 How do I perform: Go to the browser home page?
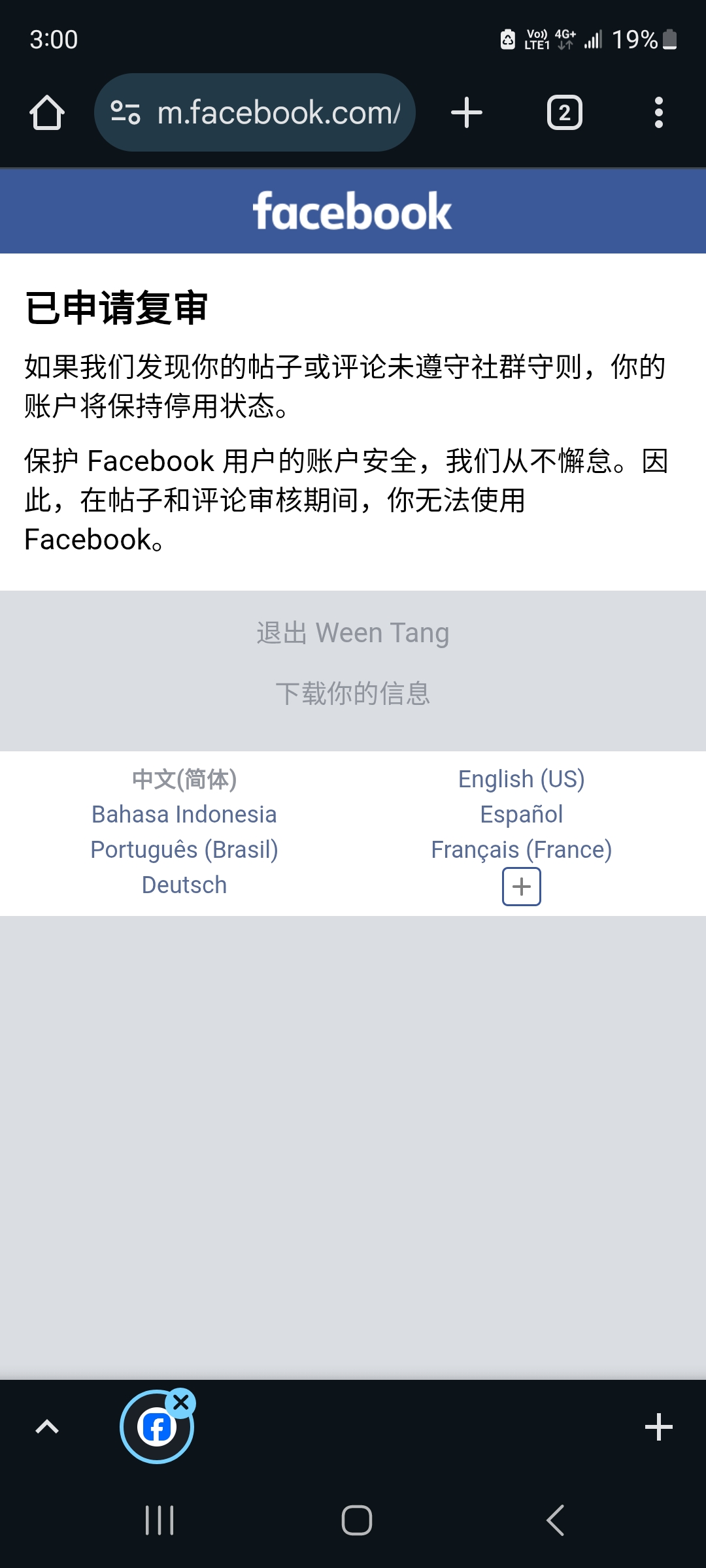click(47, 112)
